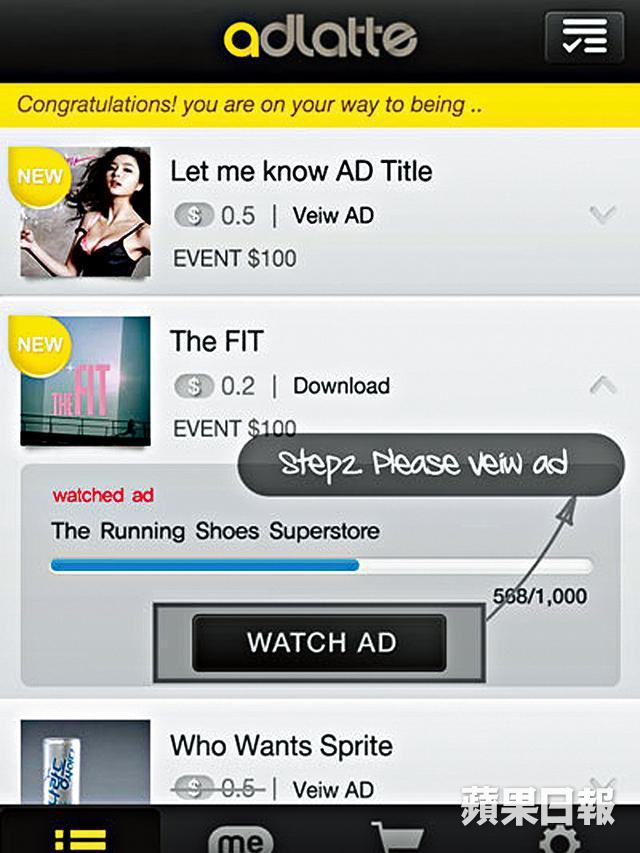Open the shopping cart tab

tap(397, 838)
